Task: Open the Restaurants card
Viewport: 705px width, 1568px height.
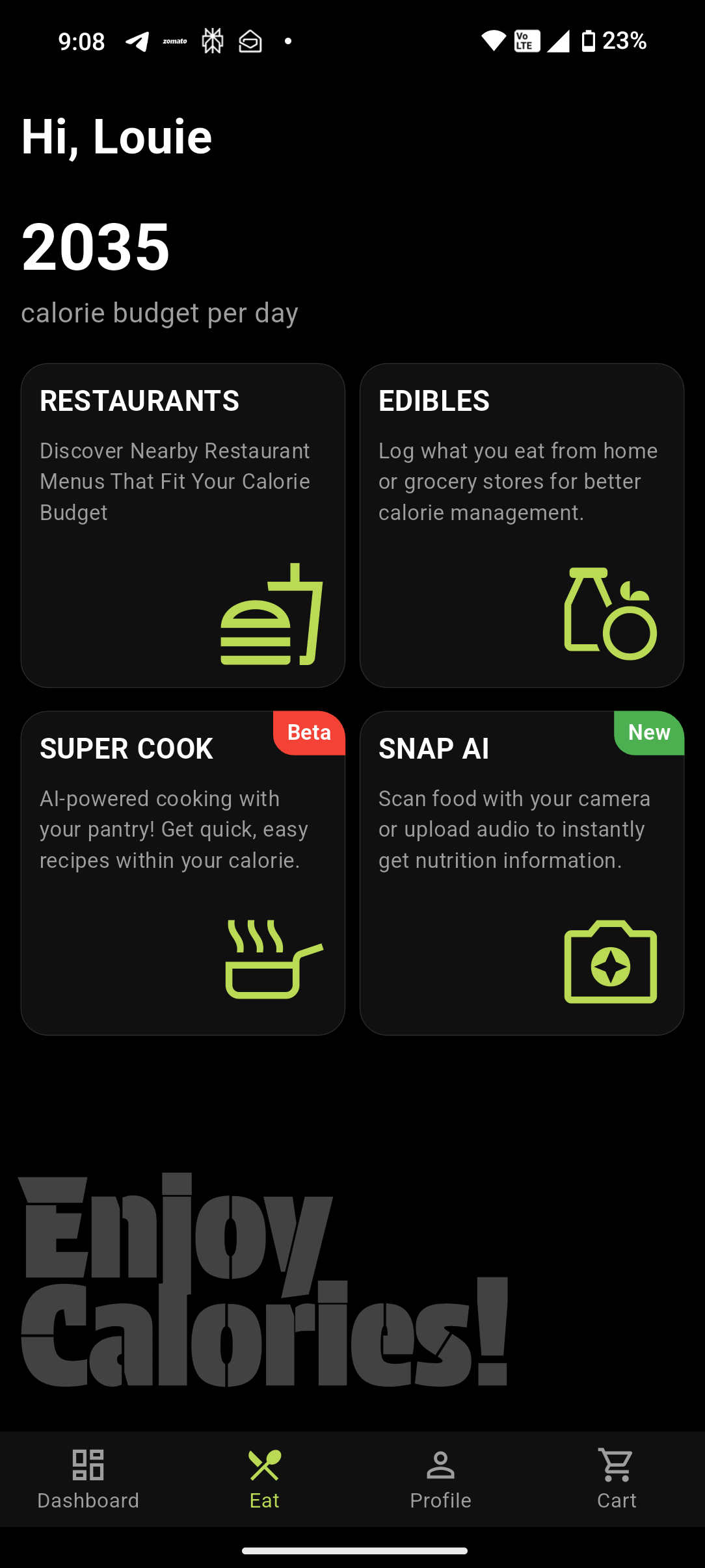Action: 183,523
